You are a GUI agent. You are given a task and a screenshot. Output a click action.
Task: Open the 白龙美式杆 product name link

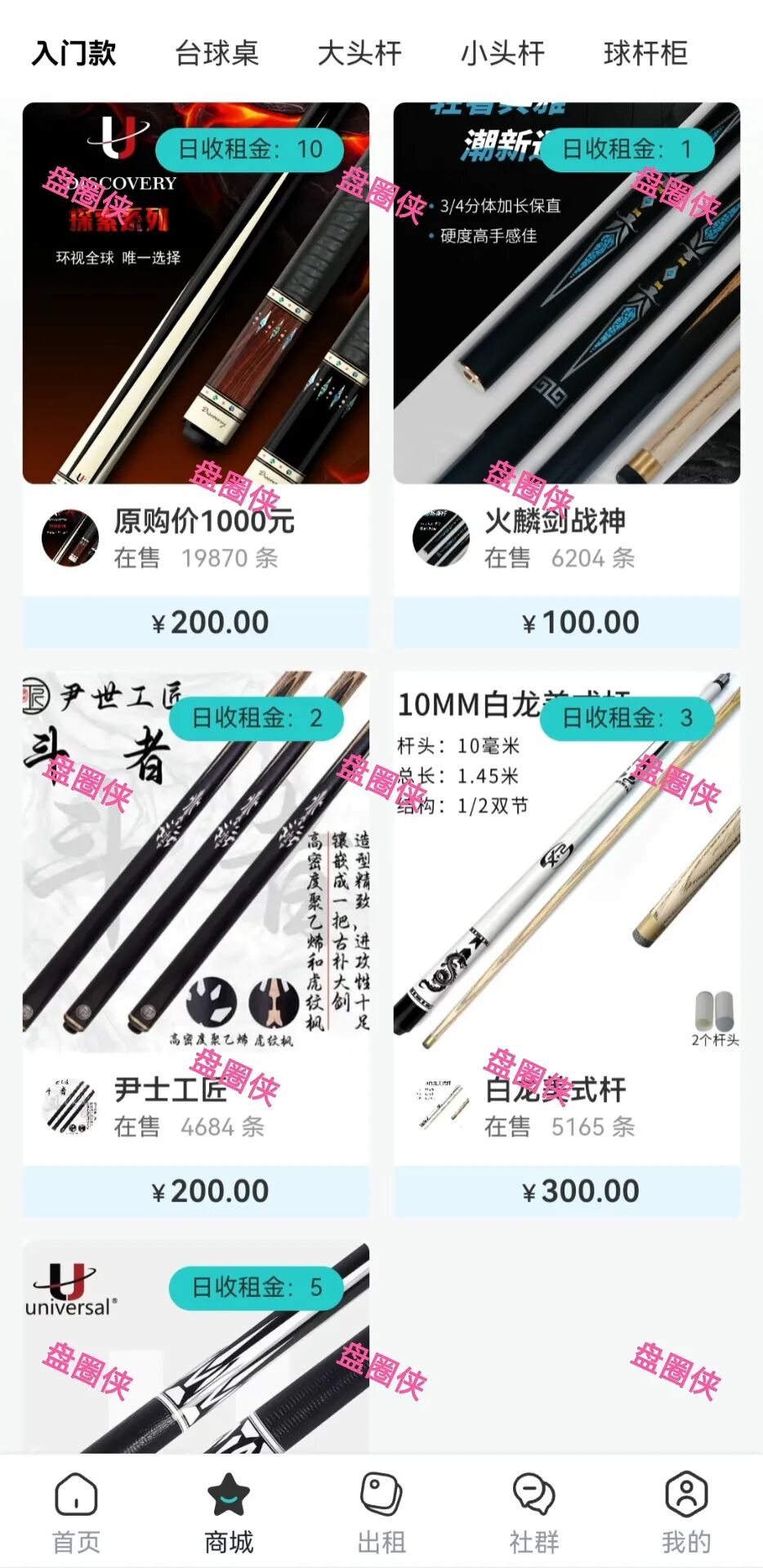(x=556, y=1089)
